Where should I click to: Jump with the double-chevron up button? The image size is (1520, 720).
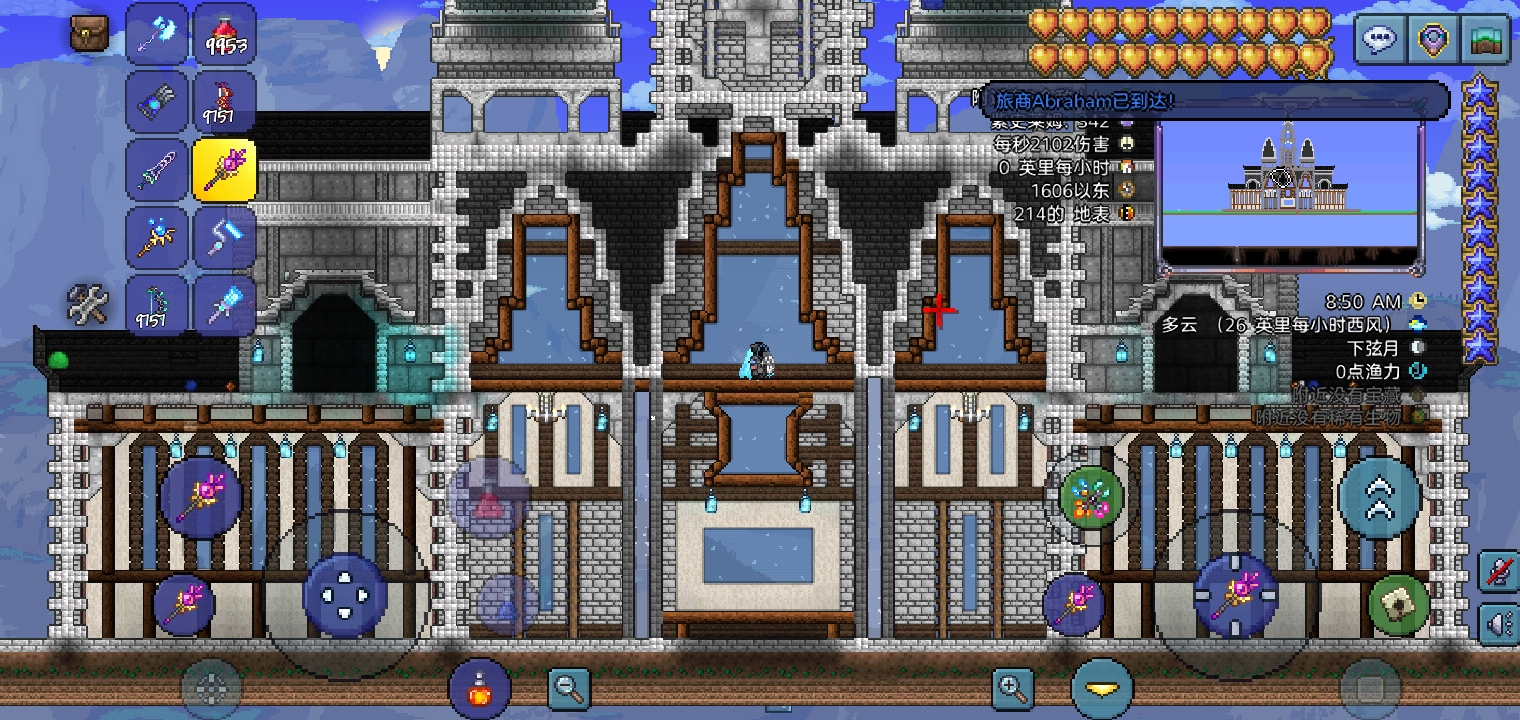point(1379,498)
